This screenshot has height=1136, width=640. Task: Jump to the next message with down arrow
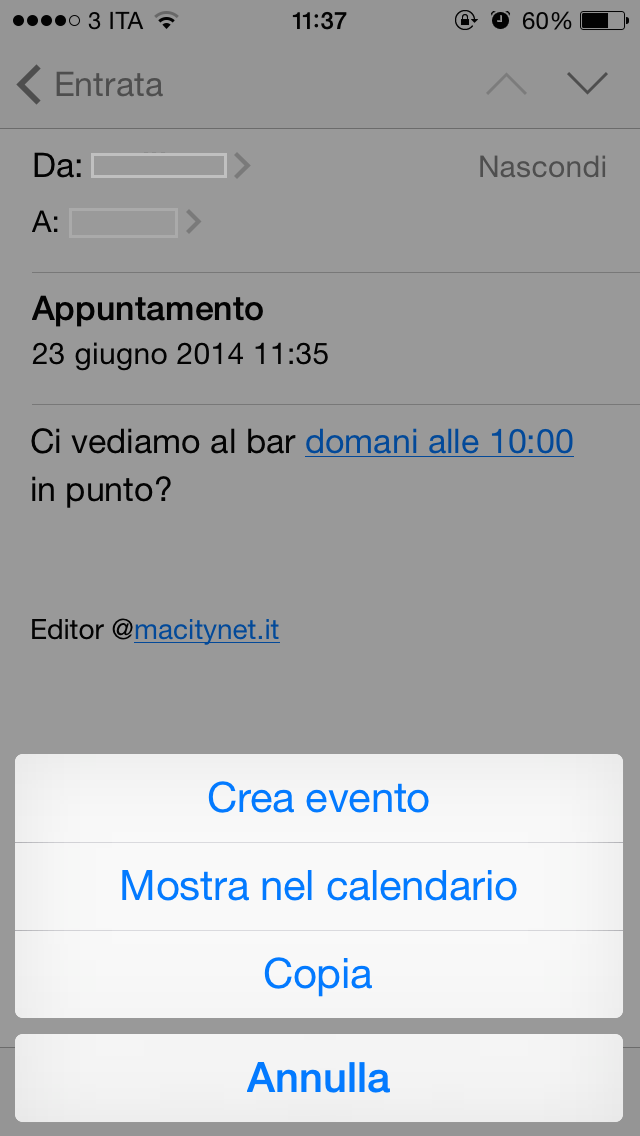click(587, 85)
